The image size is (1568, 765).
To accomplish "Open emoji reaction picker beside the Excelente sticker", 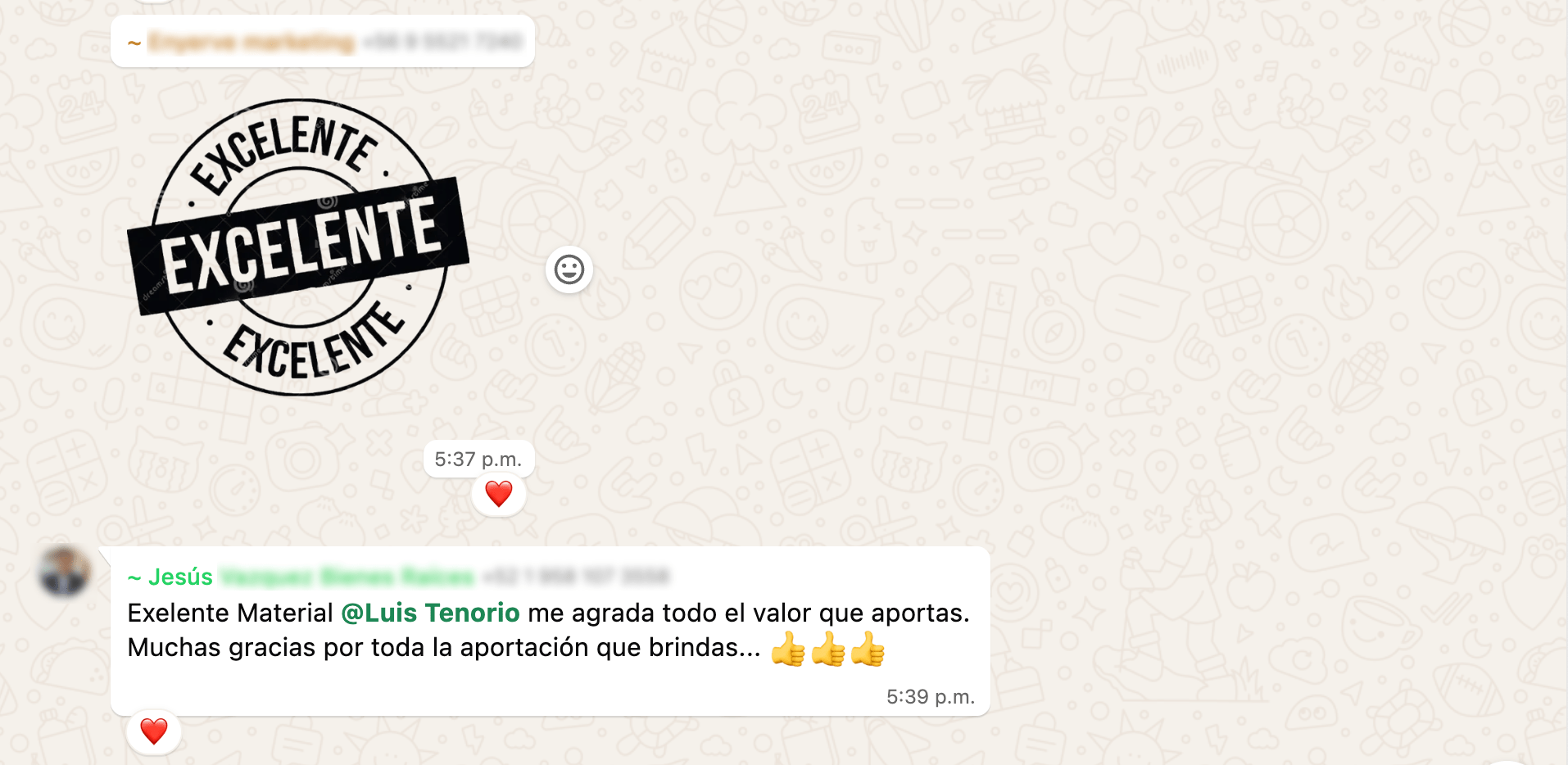I will click(569, 269).
